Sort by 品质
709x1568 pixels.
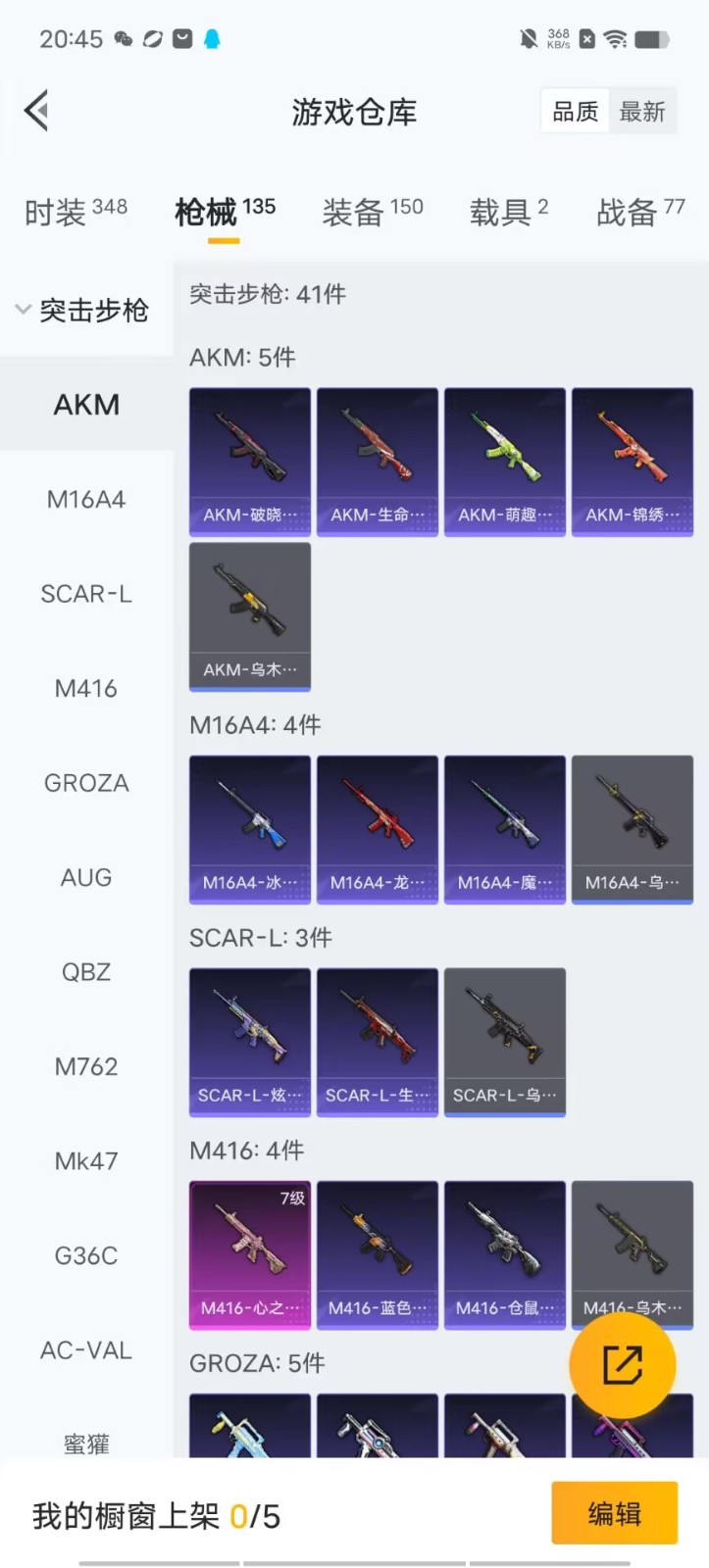click(575, 112)
